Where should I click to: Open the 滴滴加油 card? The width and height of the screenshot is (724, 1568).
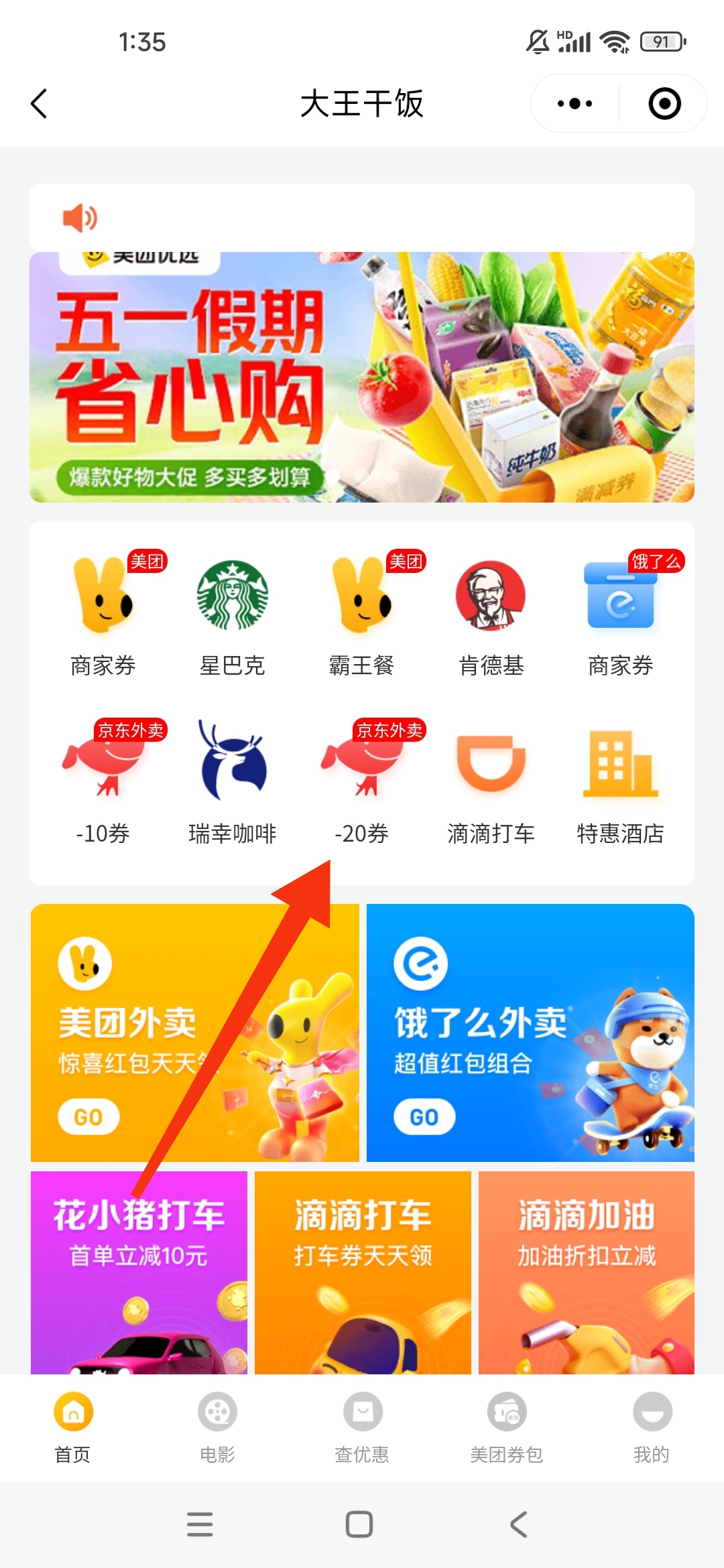point(587,1272)
